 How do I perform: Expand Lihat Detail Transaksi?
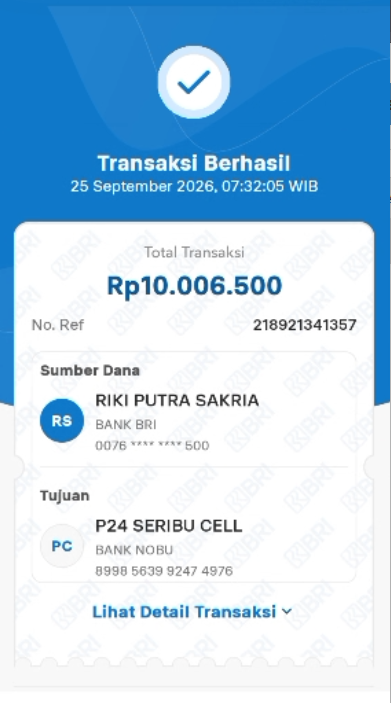[x=192, y=612]
